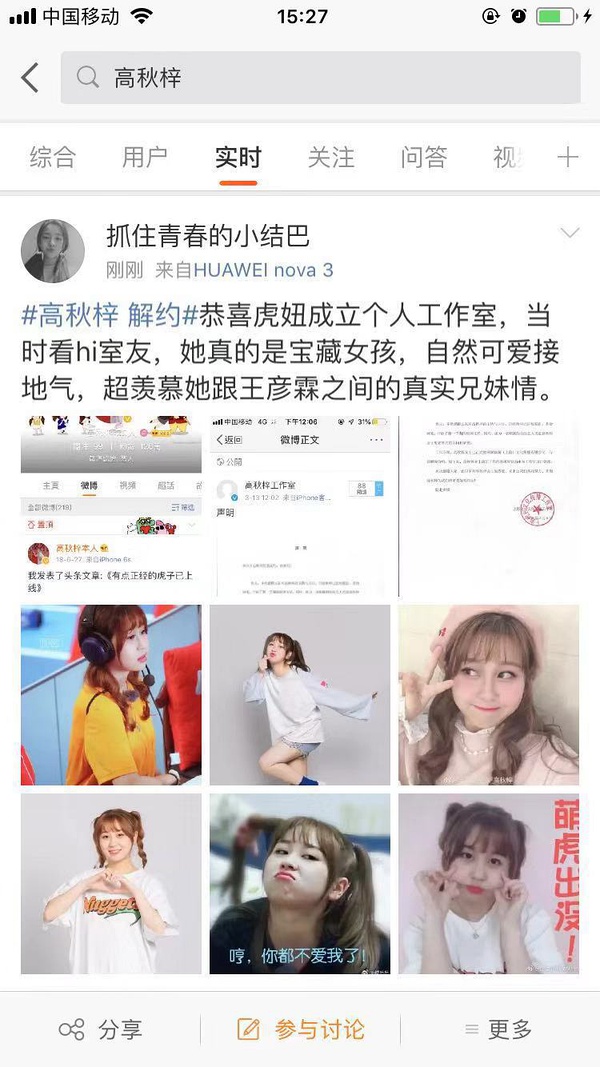Tap the search box showing 高秋梓

[x=320, y=78]
